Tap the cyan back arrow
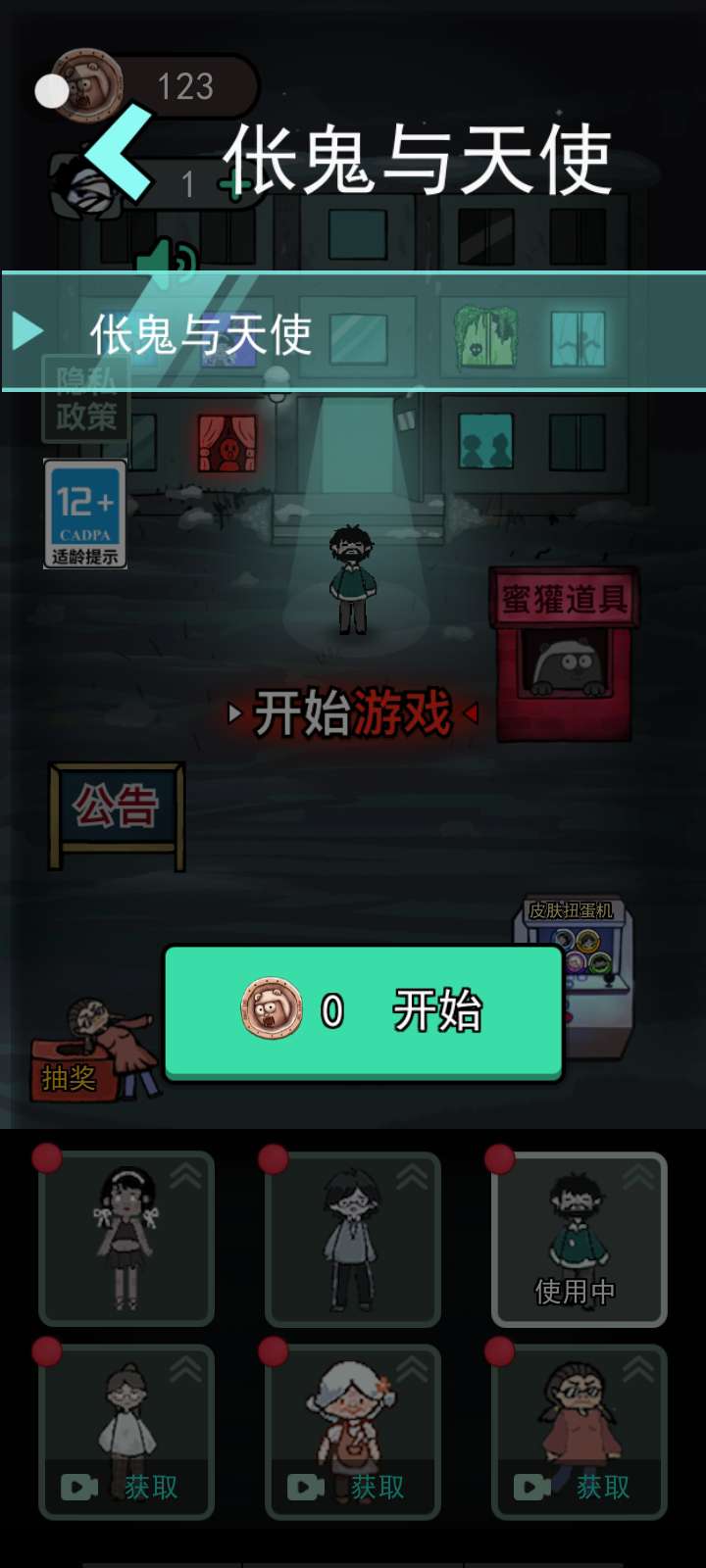This screenshot has width=706, height=1568. (119, 154)
